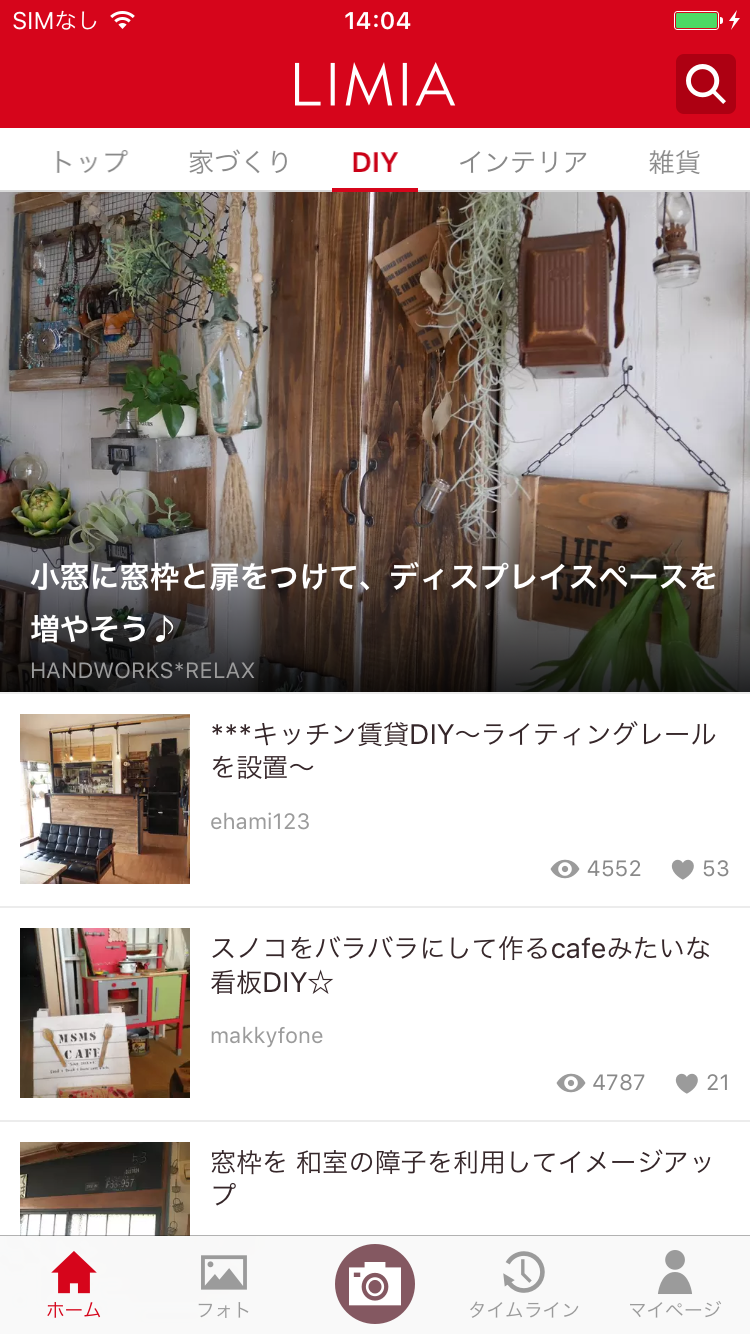This screenshot has width=750, height=1334.
Task: Switch to the トップ tab
Action: coord(90,161)
